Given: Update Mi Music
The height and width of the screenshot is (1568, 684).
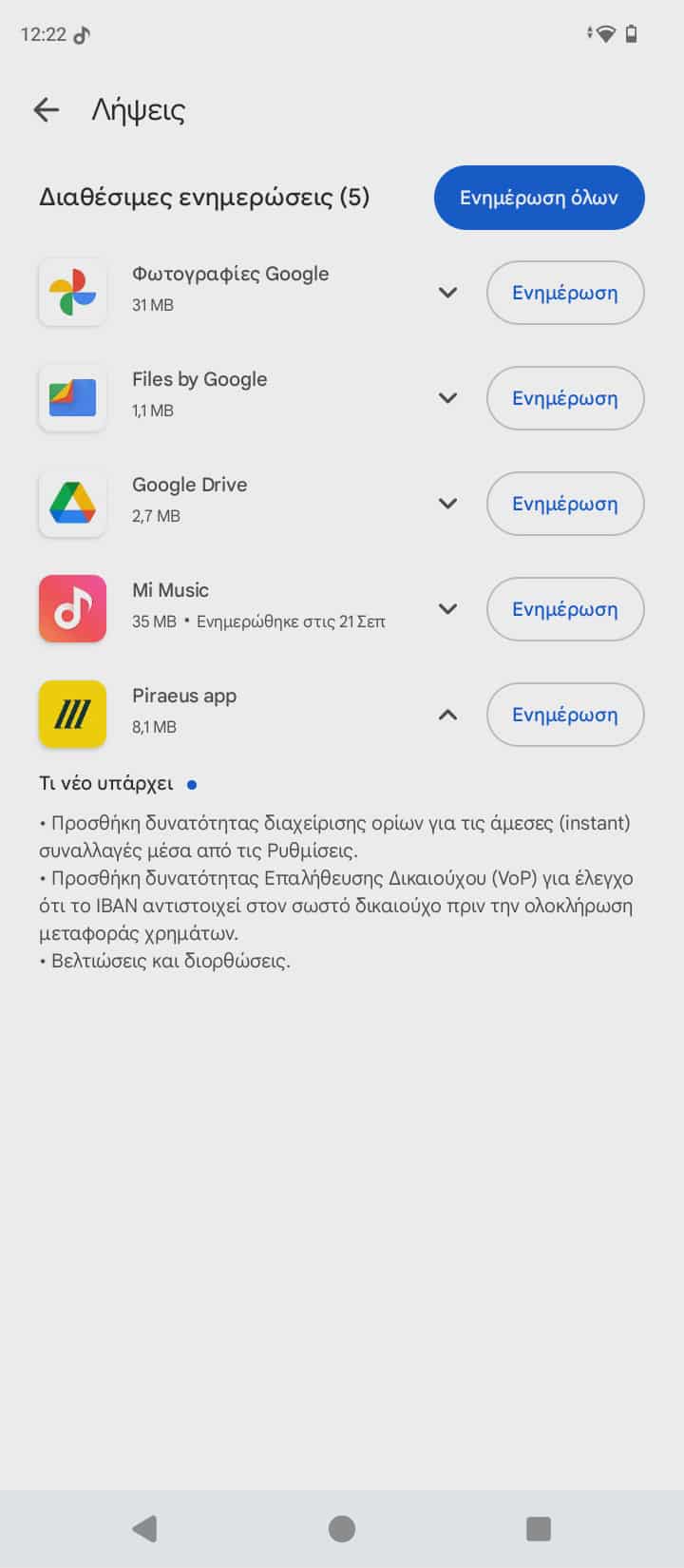Looking at the screenshot, I should 564,609.
